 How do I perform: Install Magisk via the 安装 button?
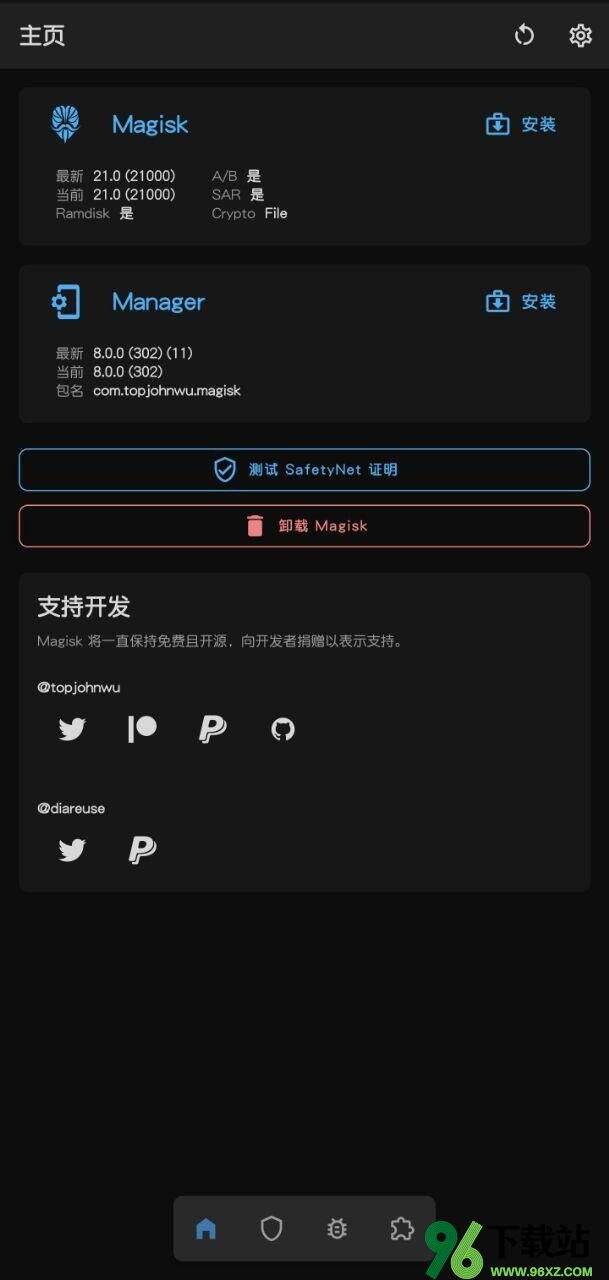[x=521, y=125]
